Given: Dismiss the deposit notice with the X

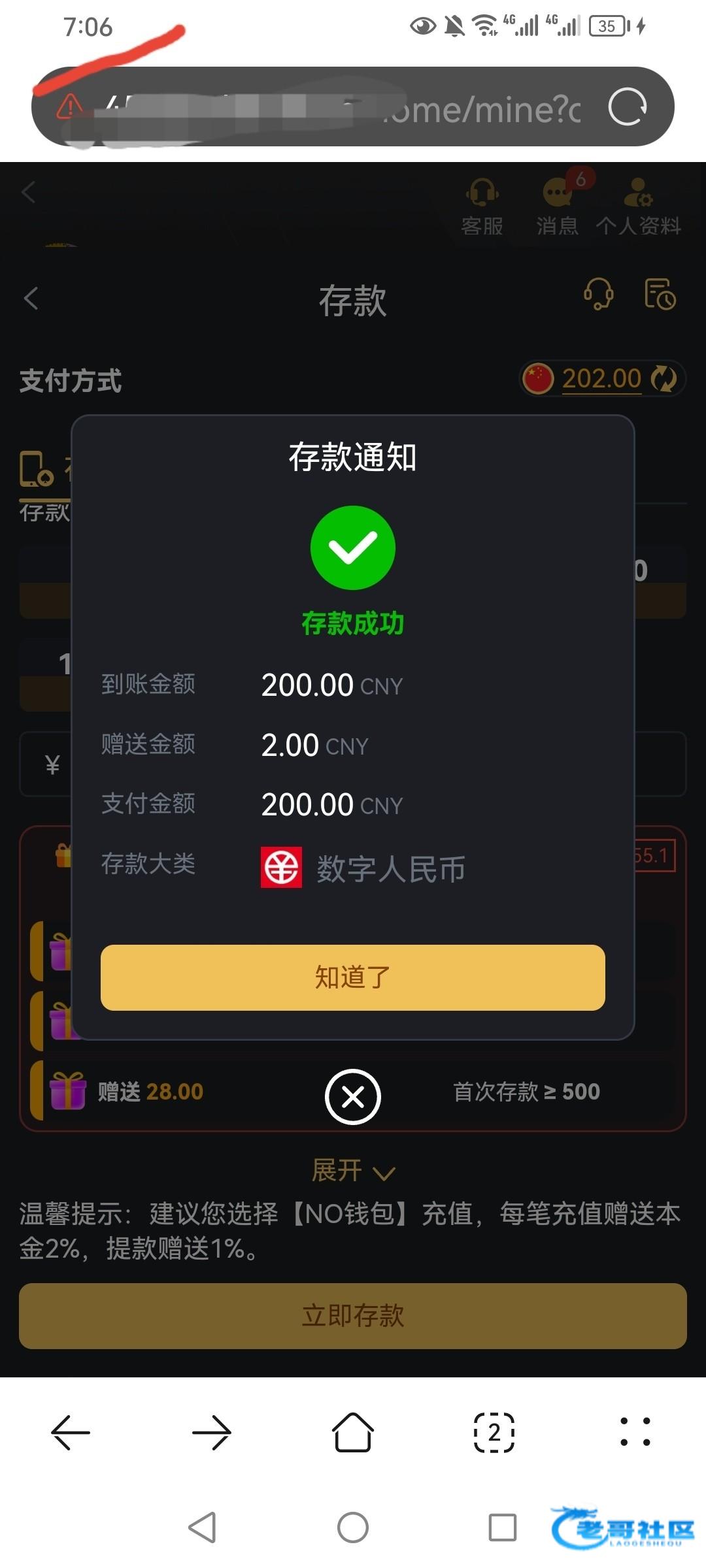Looking at the screenshot, I should pos(353,1097).
